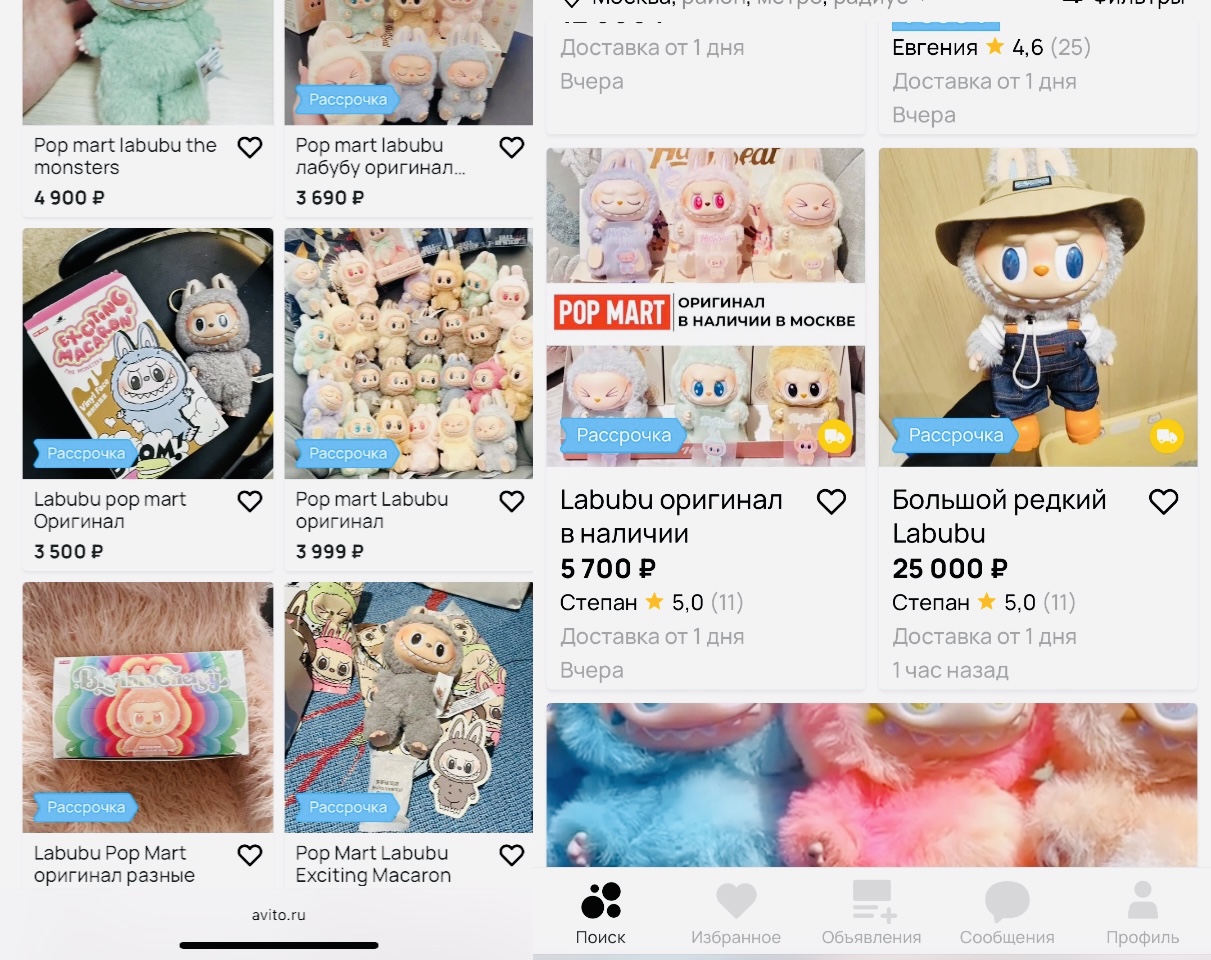The image size is (1211, 960).
Task: Save the Pop mart Labubu оригинал listing for 3 999 ₽
Action: (512, 502)
